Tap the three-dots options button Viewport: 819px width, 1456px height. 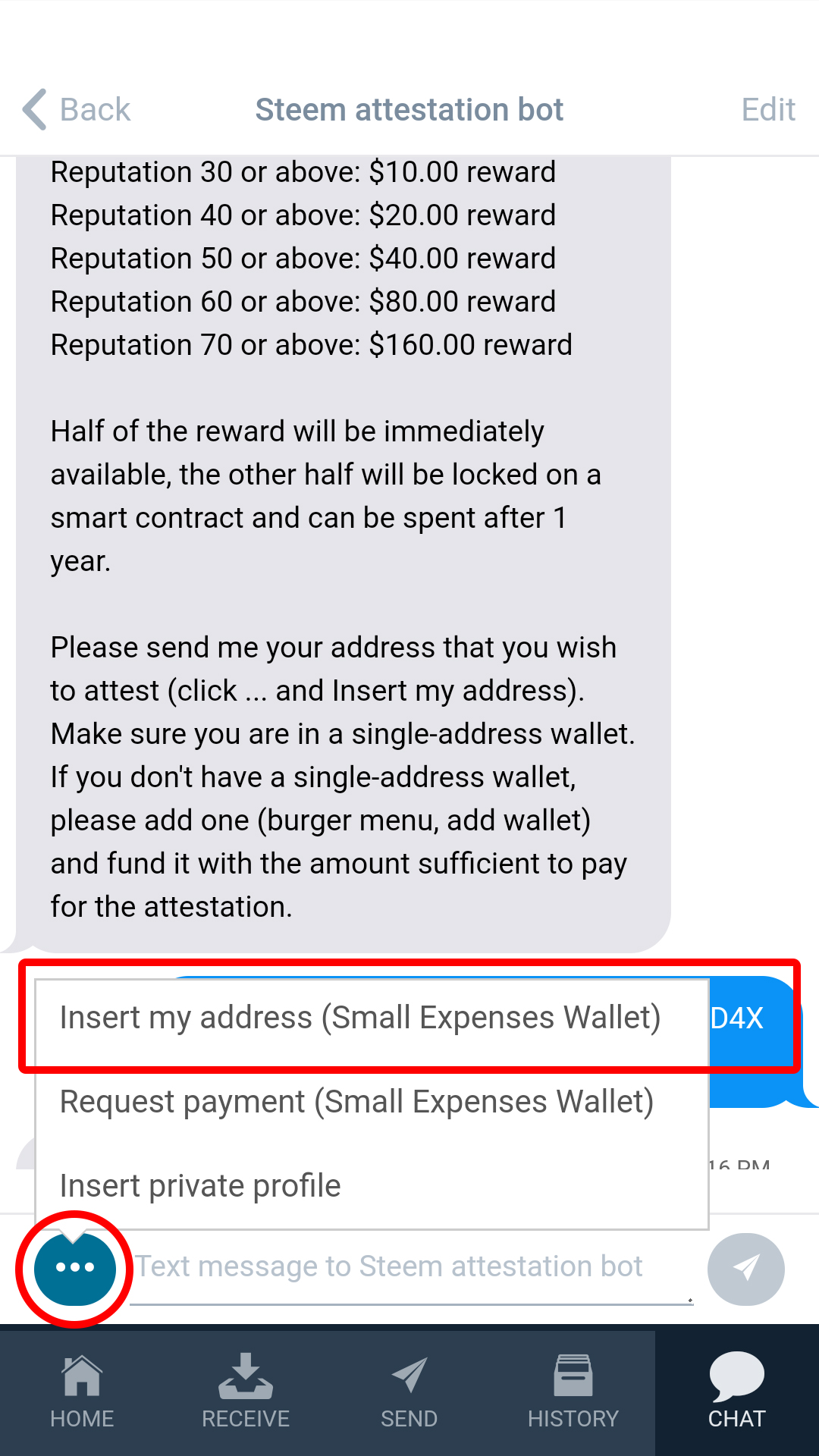pyautogui.click(x=75, y=1268)
